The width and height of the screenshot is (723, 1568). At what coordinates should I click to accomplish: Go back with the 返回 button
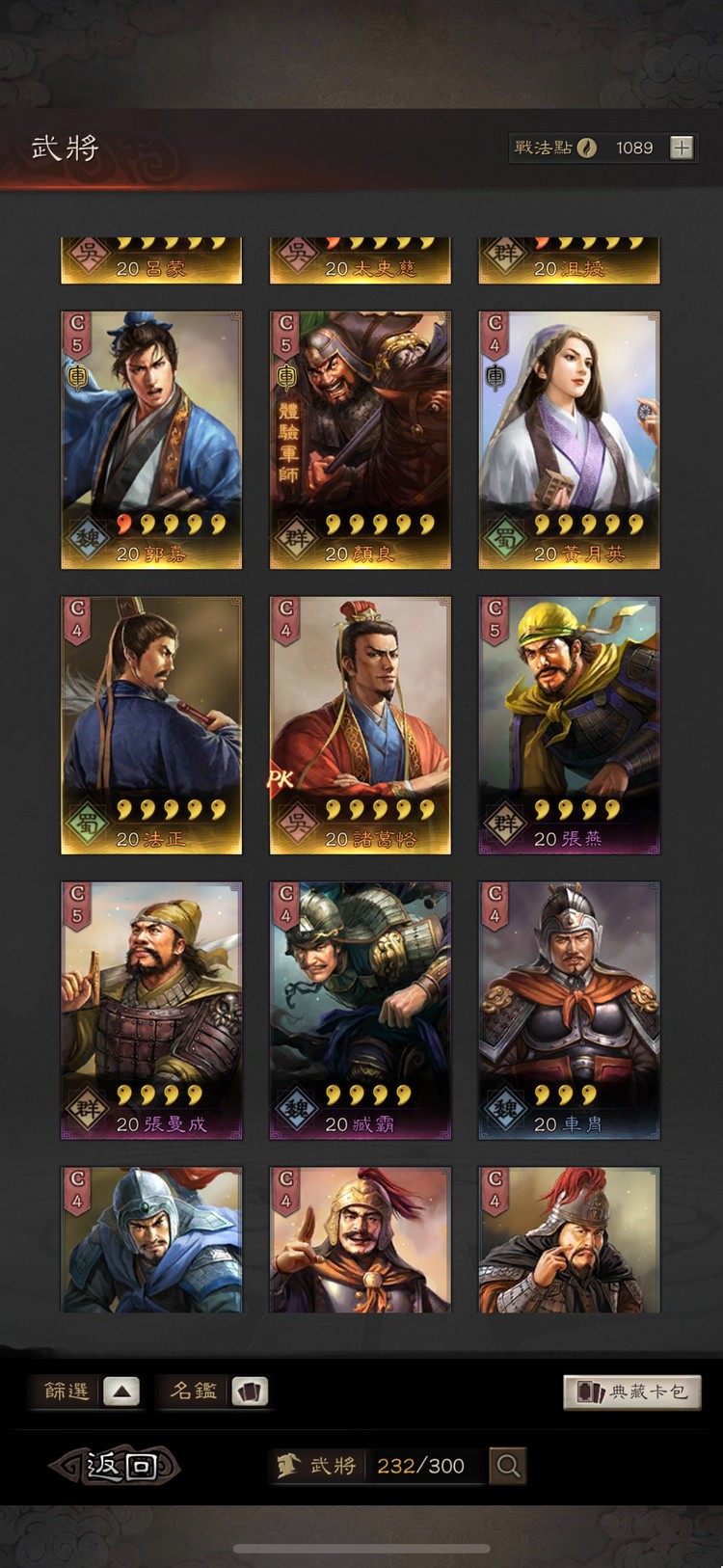point(116,1466)
